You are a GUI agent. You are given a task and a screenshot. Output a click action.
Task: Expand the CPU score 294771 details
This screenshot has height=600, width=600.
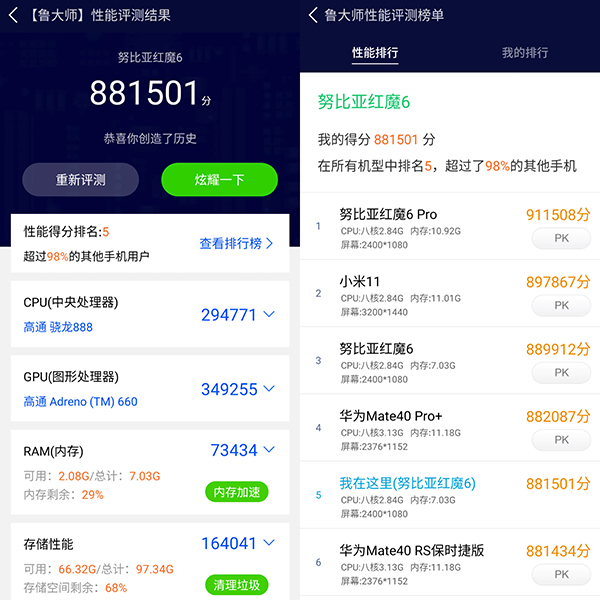pyautogui.click(x=268, y=315)
